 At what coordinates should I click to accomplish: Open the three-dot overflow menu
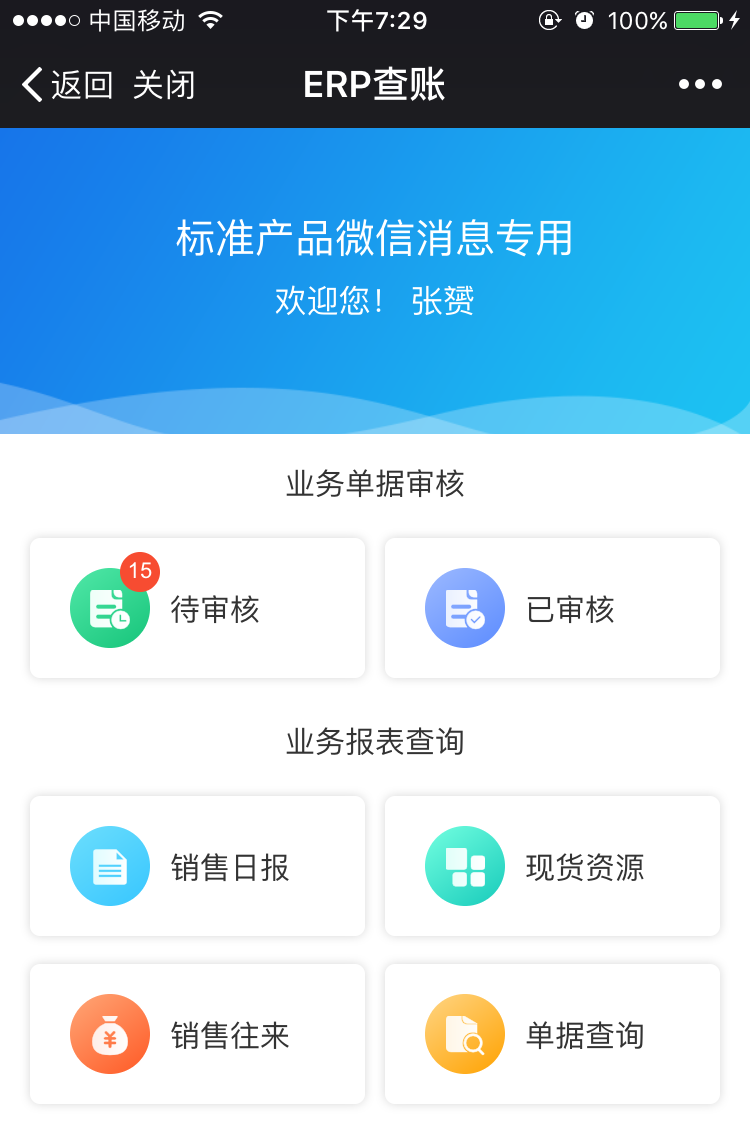coord(700,85)
